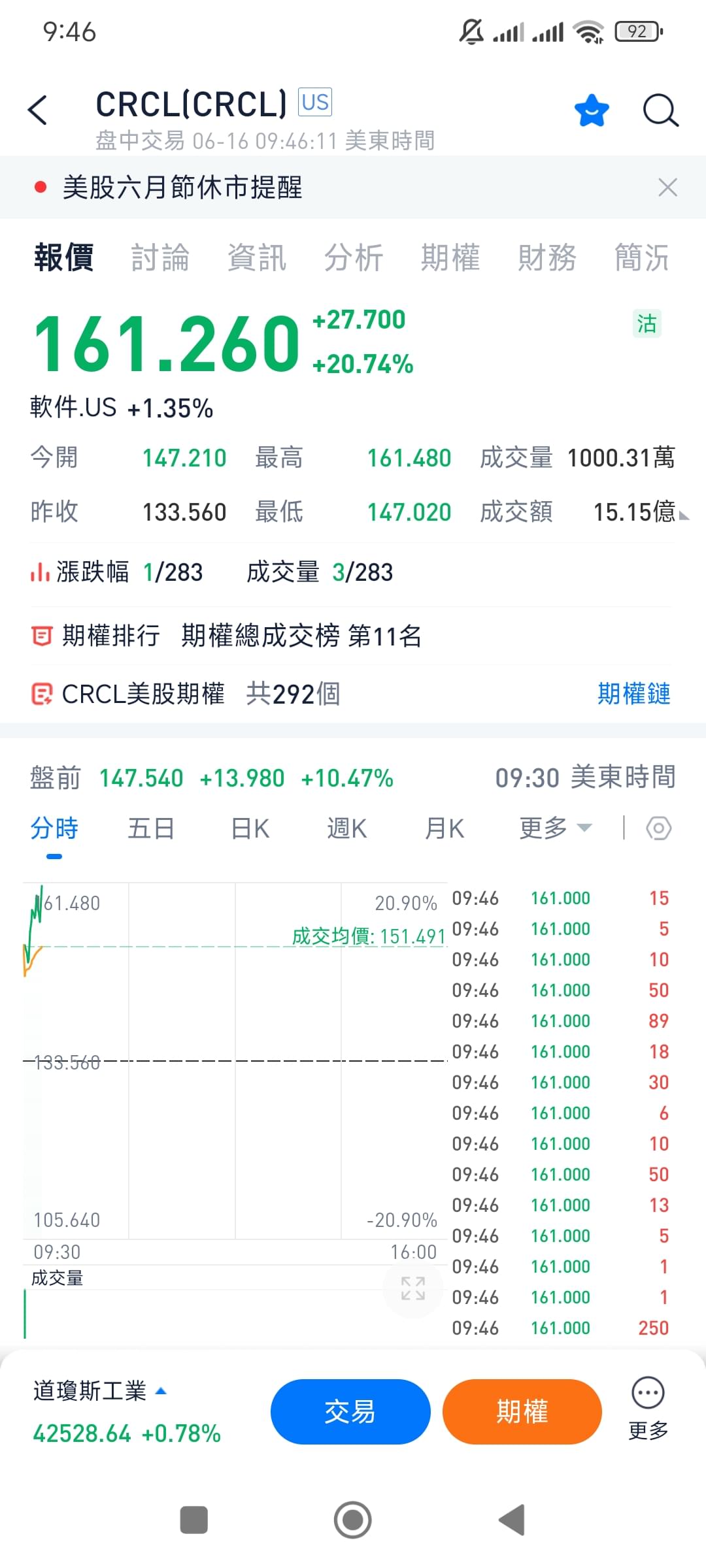
Task: Tap the blue 交易 button
Action: pyautogui.click(x=350, y=1412)
